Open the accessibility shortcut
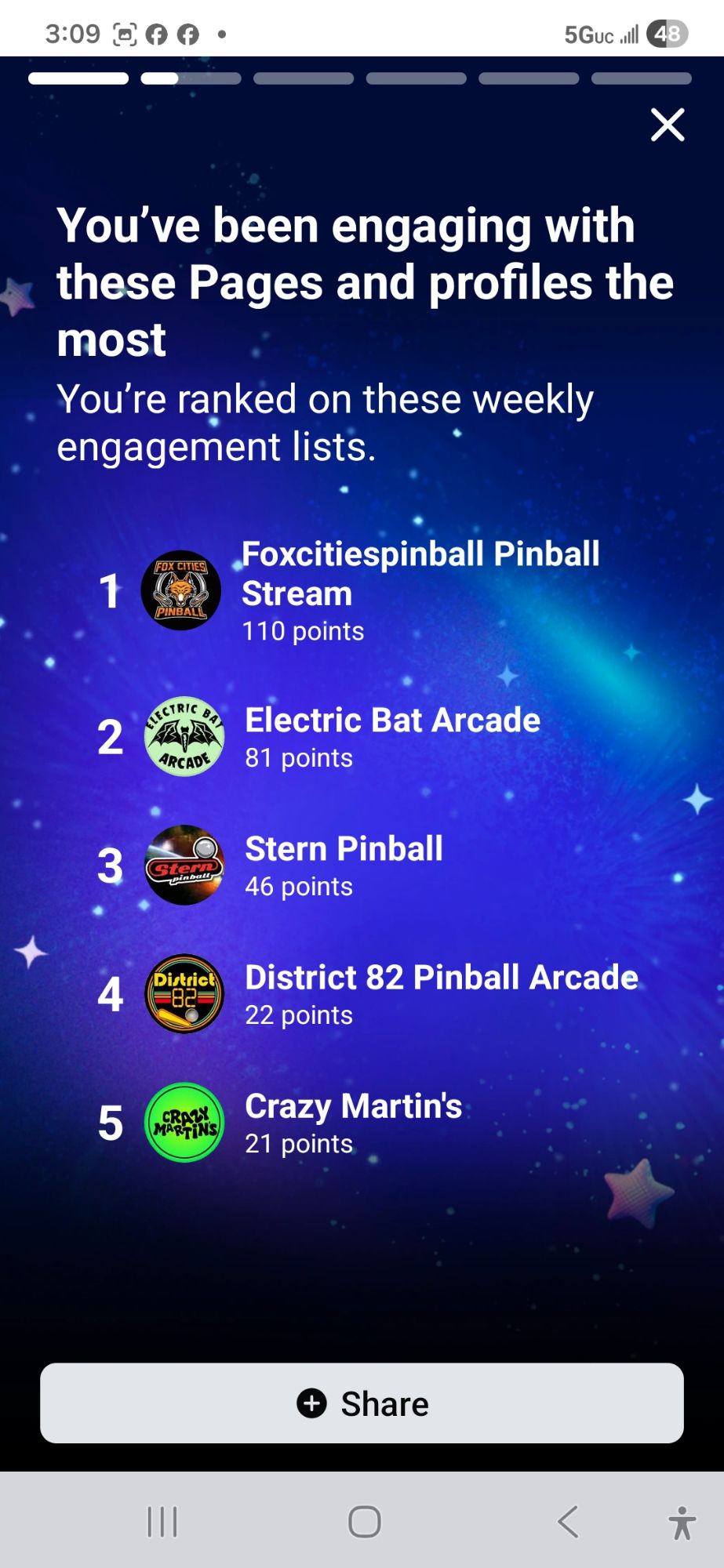The image size is (724, 1568). 682,1523
